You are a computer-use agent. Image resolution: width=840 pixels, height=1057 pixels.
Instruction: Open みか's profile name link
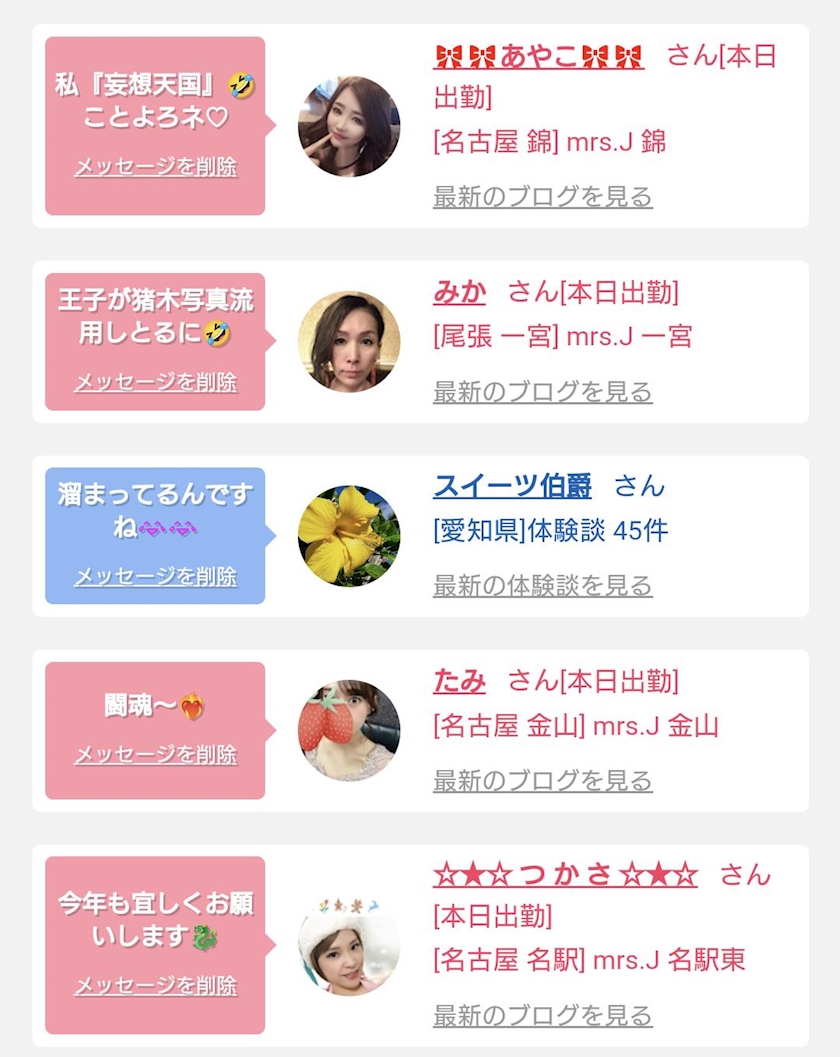(x=460, y=292)
